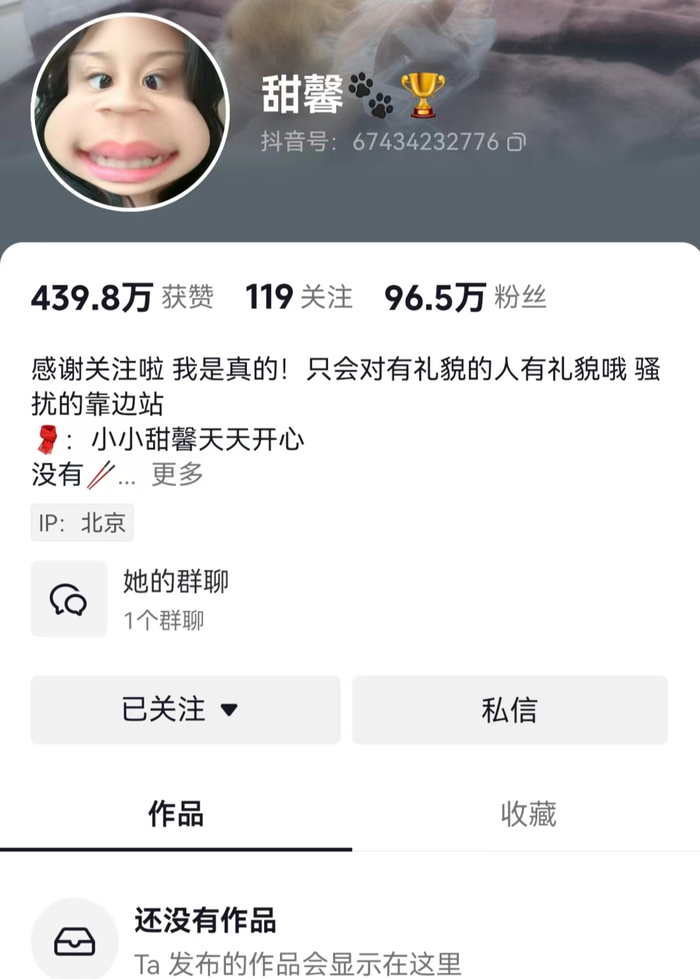View the 96.5万 粉丝 followers list
Viewport: 700px width, 979px height.
pos(465,297)
